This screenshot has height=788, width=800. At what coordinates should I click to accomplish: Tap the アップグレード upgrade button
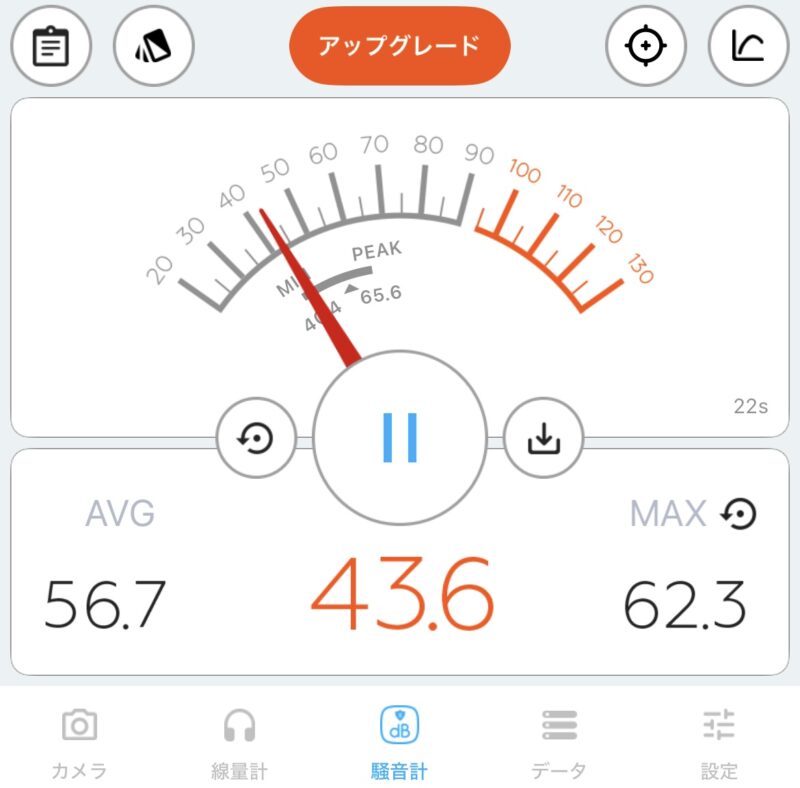400,46
